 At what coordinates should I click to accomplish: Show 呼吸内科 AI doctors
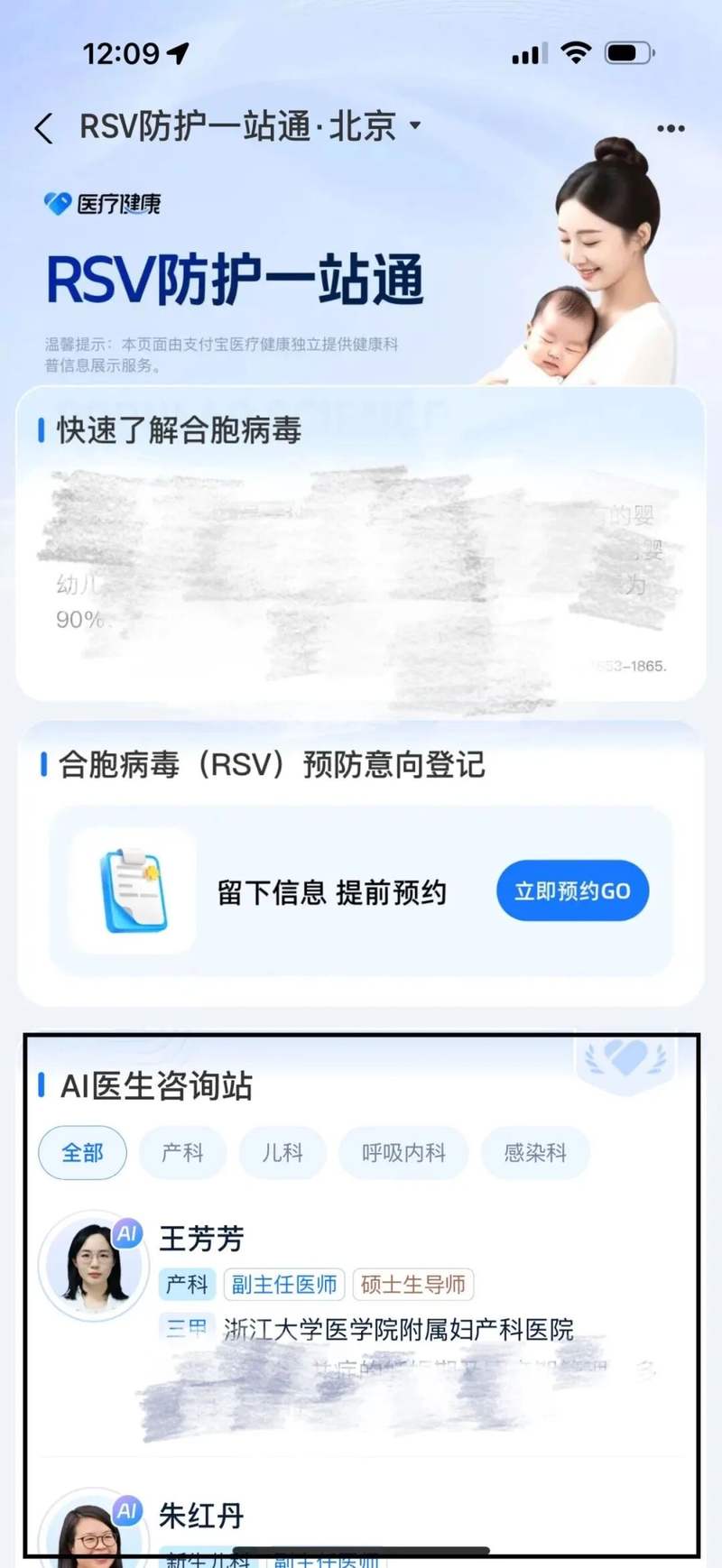(x=403, y=1152)
